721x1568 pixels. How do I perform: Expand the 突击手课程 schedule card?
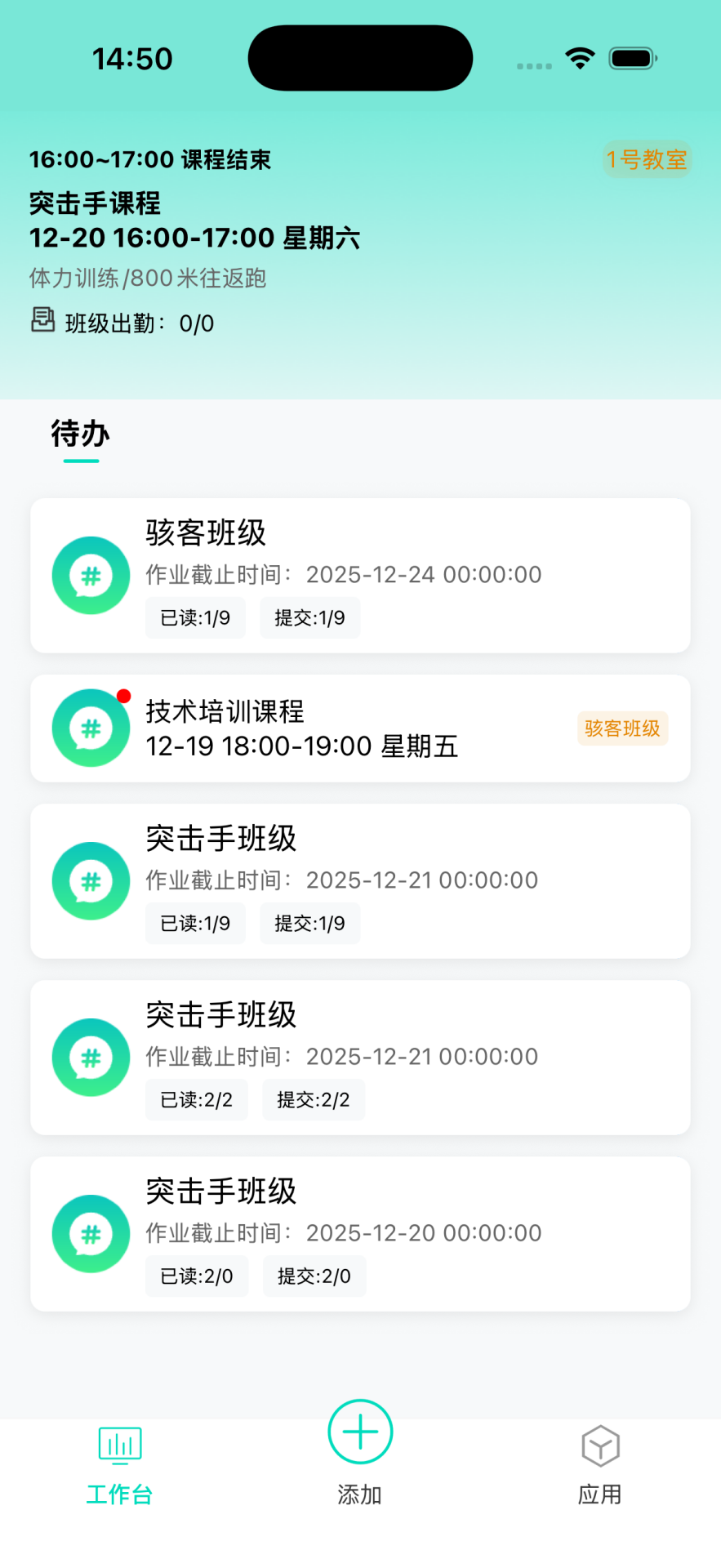point(360,237)
